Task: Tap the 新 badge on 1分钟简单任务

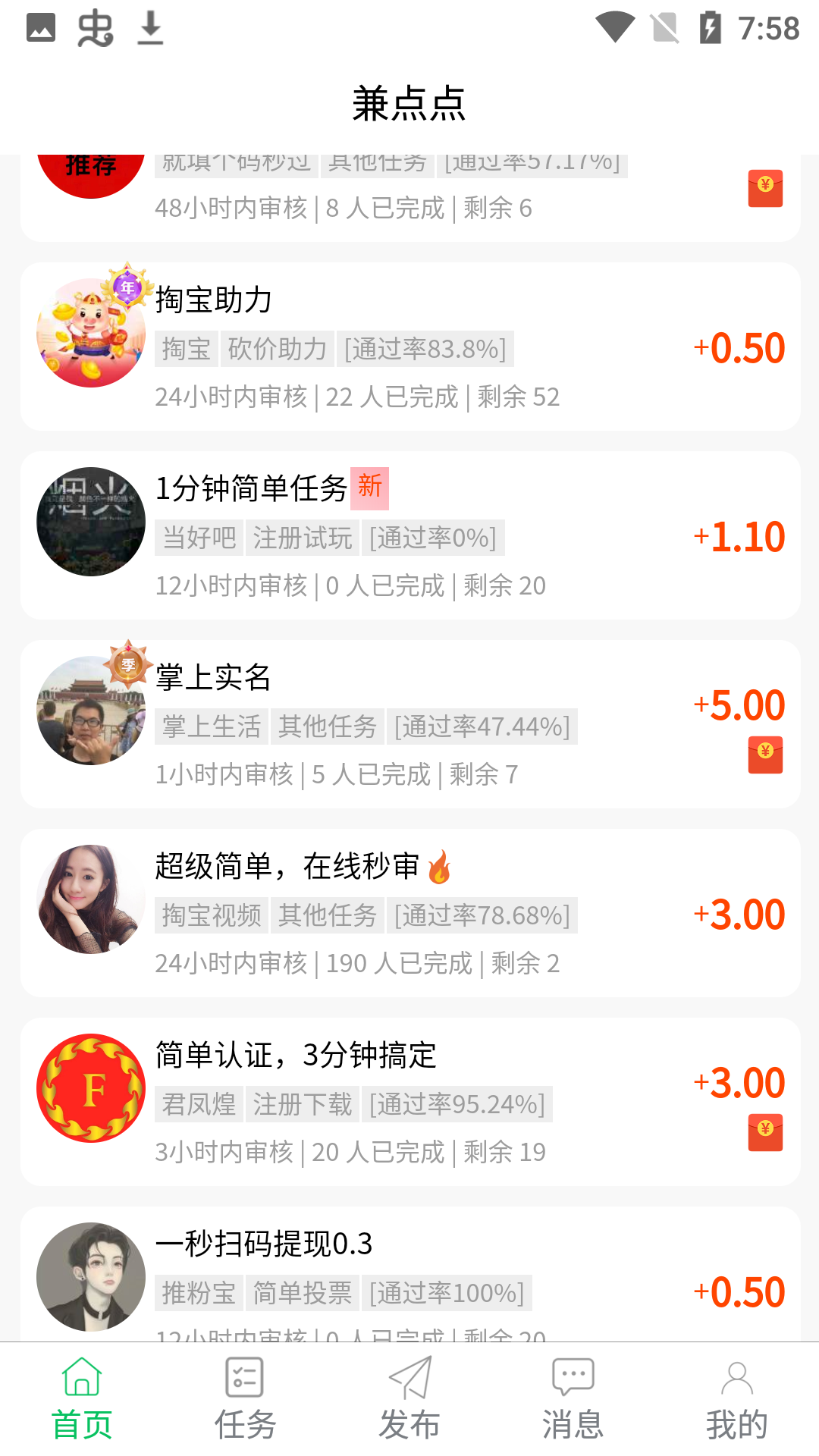Action: point(369,488)
